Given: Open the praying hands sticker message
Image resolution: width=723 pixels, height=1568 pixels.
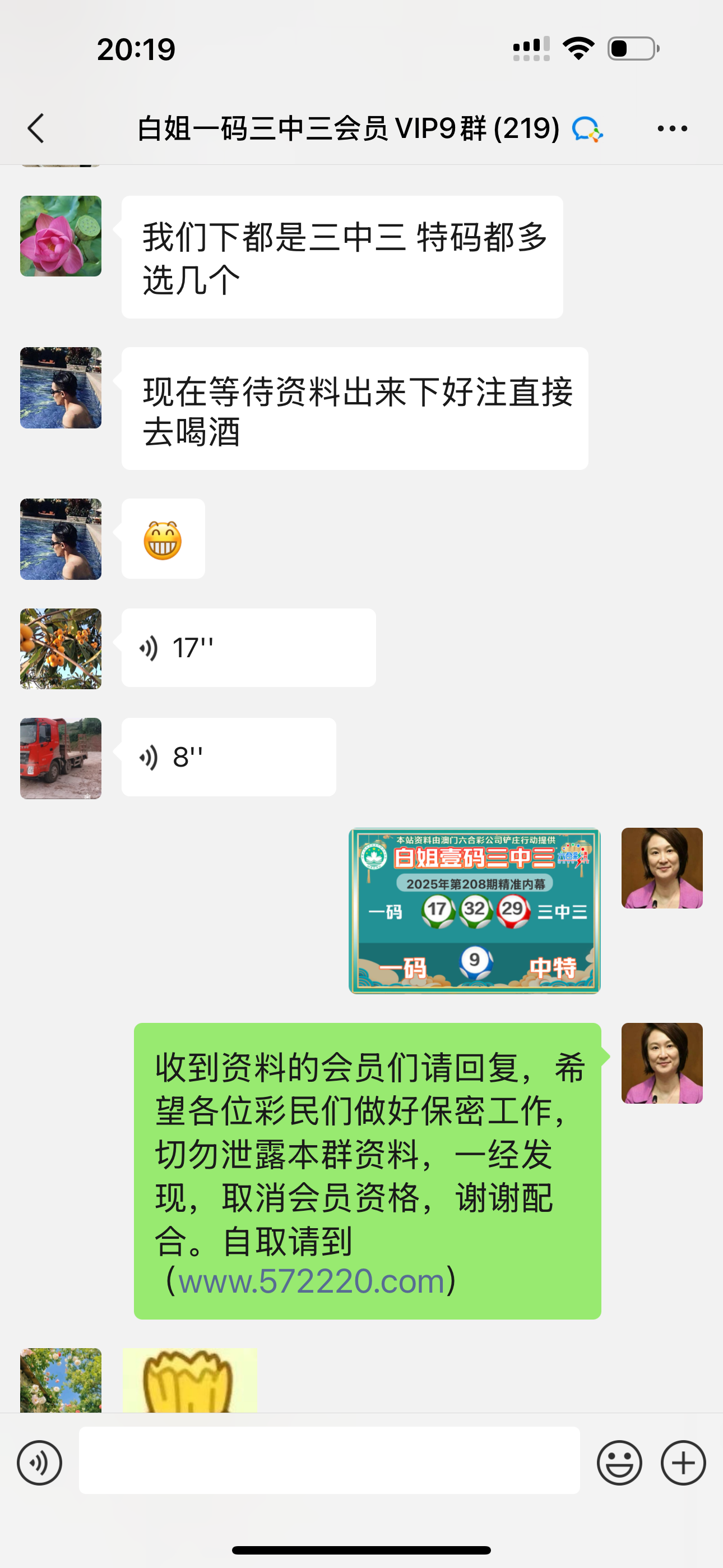Looking at the screenshot, I should pos(189,1381).
